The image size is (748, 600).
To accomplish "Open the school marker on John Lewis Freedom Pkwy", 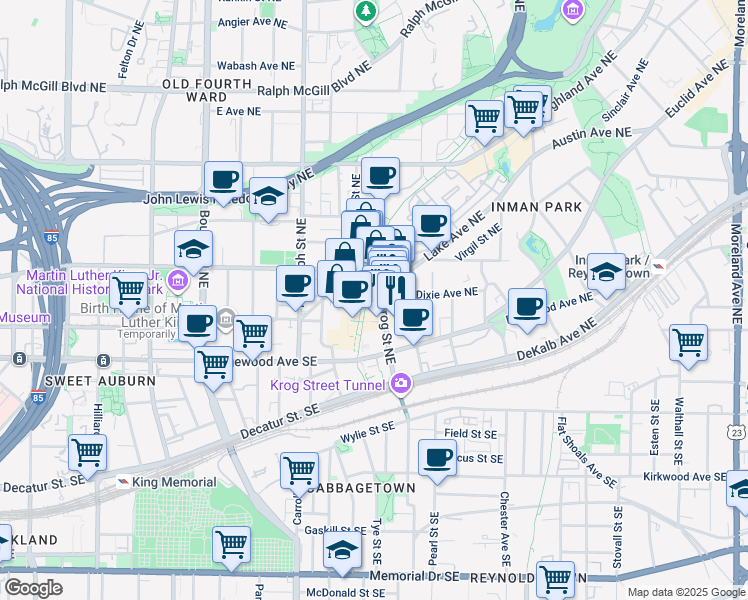I will point(268,197).
